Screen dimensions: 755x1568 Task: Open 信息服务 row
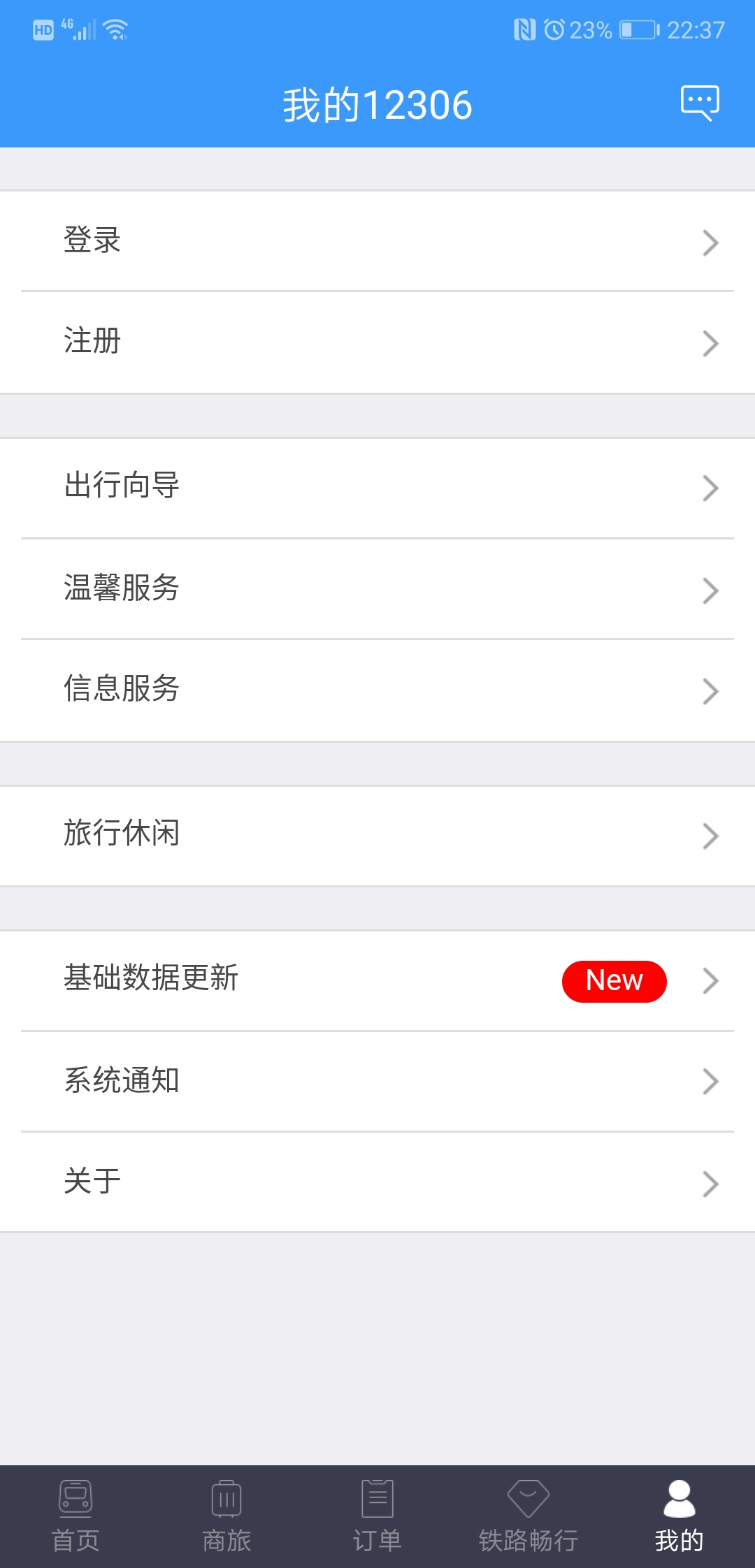pos(377,690)
